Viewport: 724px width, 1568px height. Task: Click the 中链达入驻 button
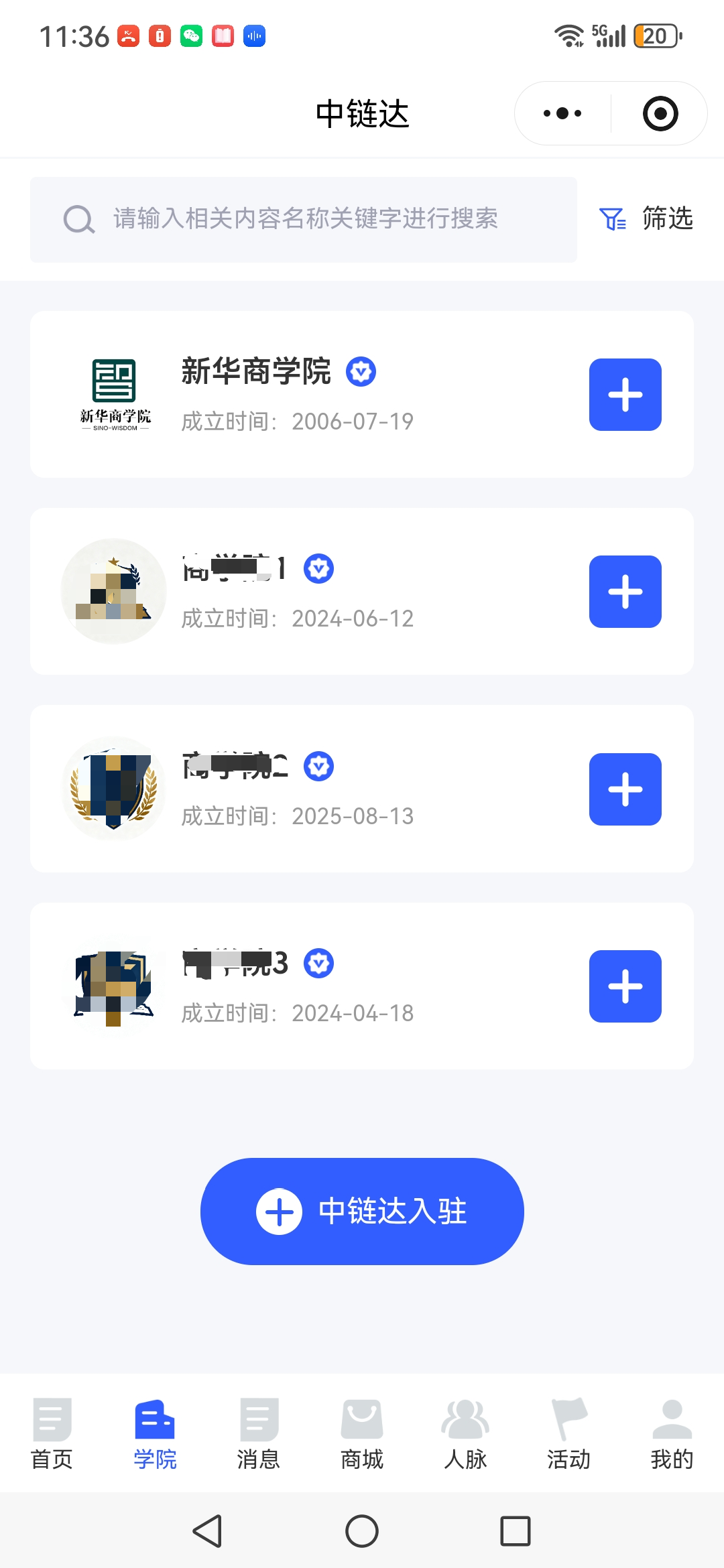(x=361, y=1211)
